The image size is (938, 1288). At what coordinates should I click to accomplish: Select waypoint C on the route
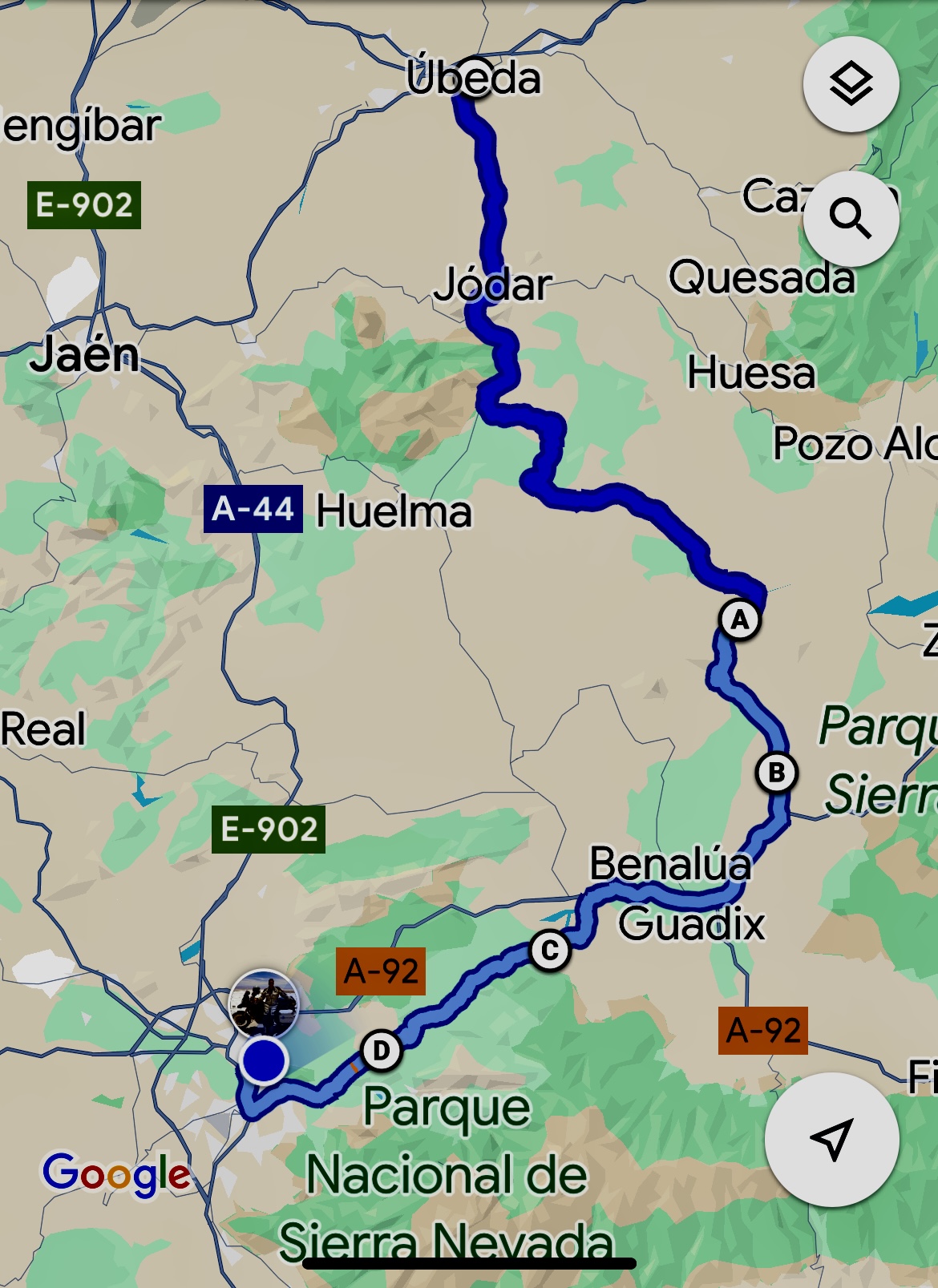click(x=550, y=951)
